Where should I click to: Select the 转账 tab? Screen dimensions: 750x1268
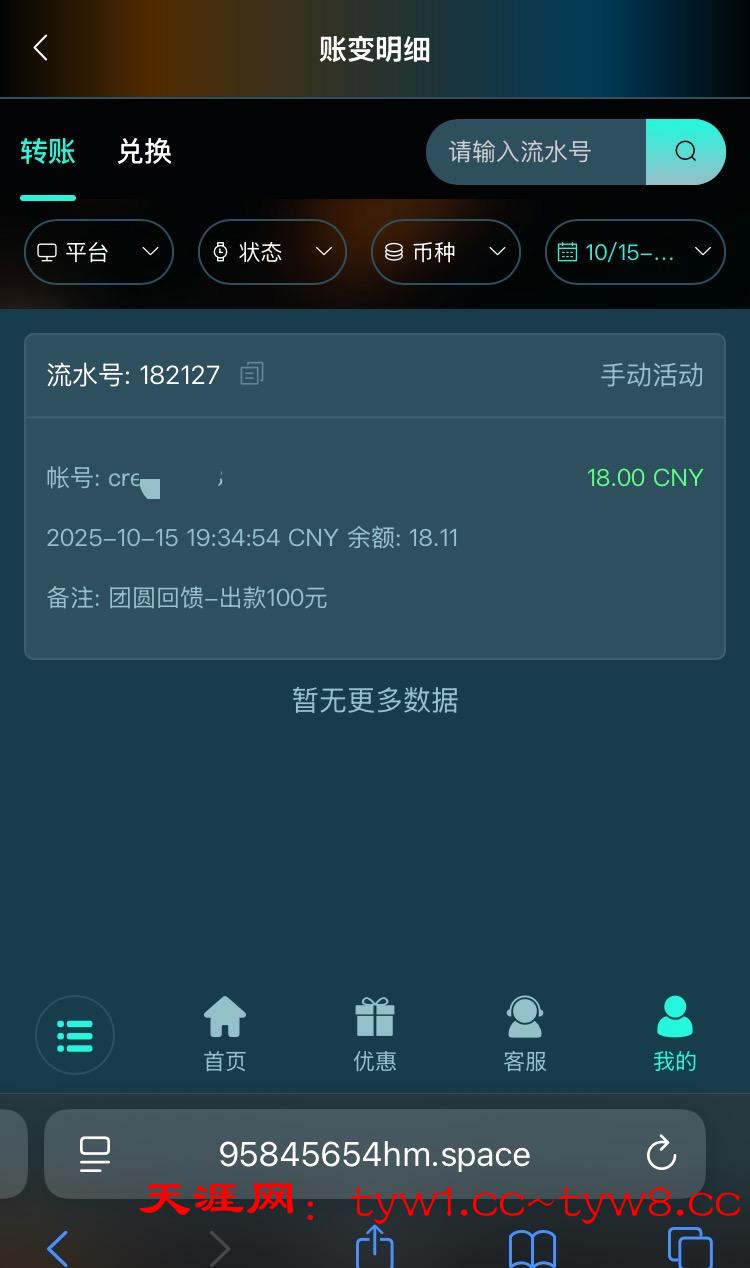tap(48, 152)
